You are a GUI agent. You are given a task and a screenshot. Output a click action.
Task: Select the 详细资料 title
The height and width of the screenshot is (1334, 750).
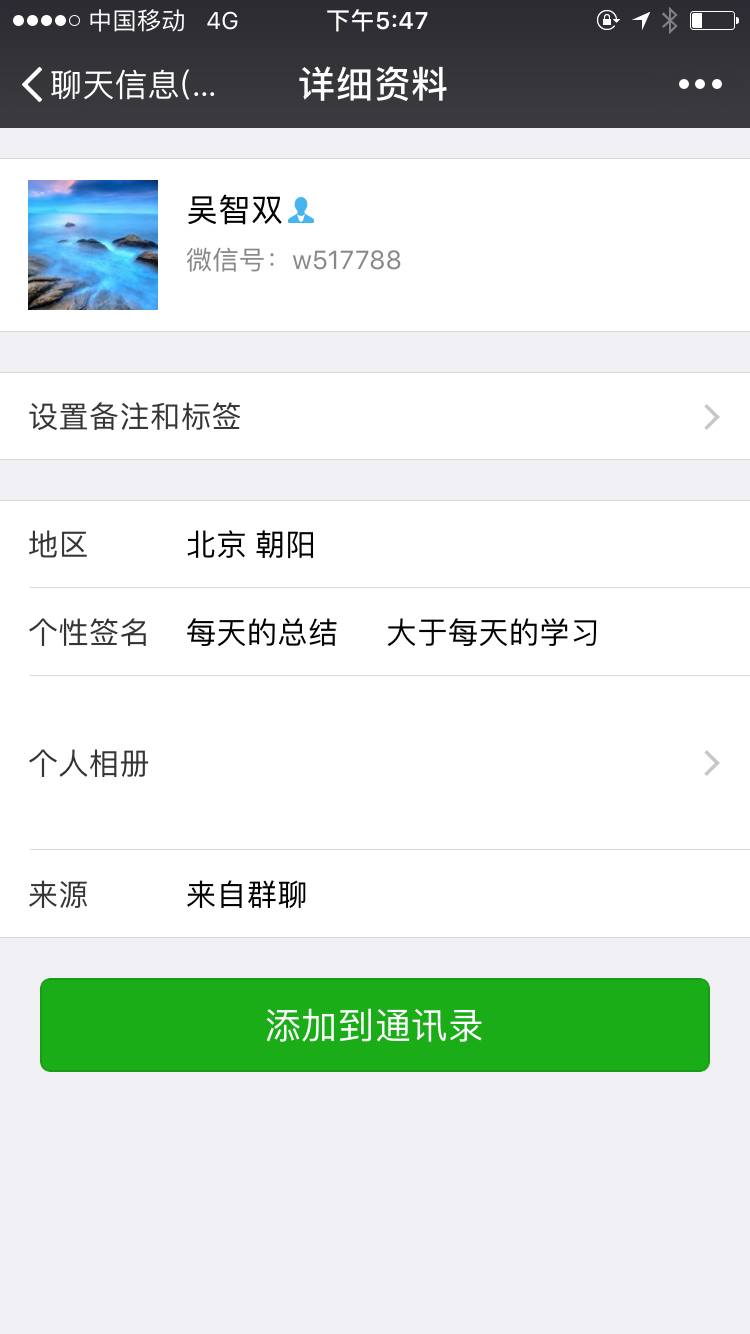click(374, 84)
